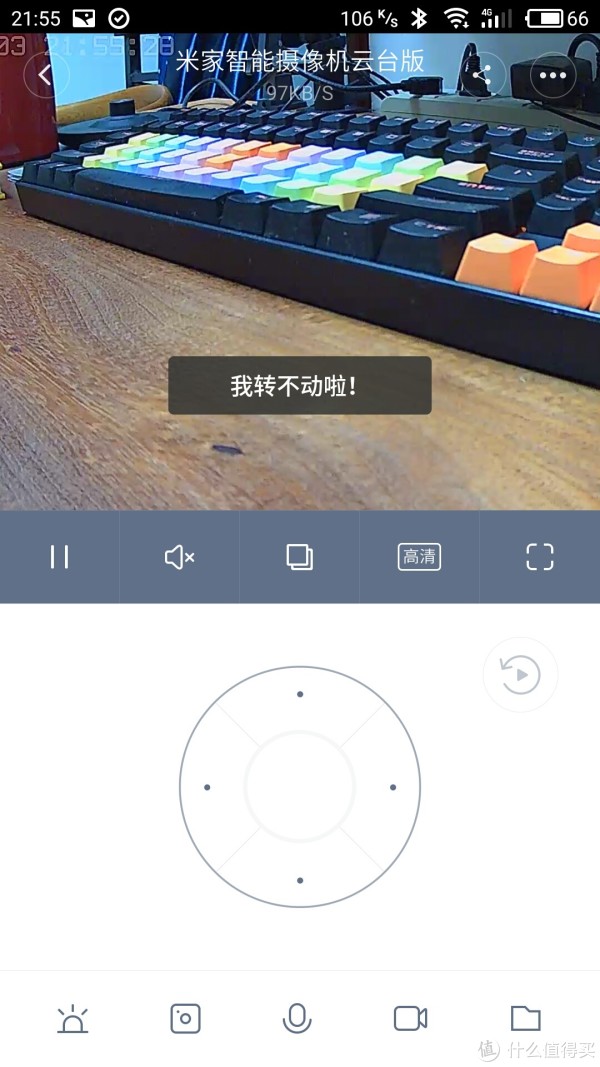Tilt the camera down with the joystick
Screen dimensions: 600x1067
click(x=300, y=880)
